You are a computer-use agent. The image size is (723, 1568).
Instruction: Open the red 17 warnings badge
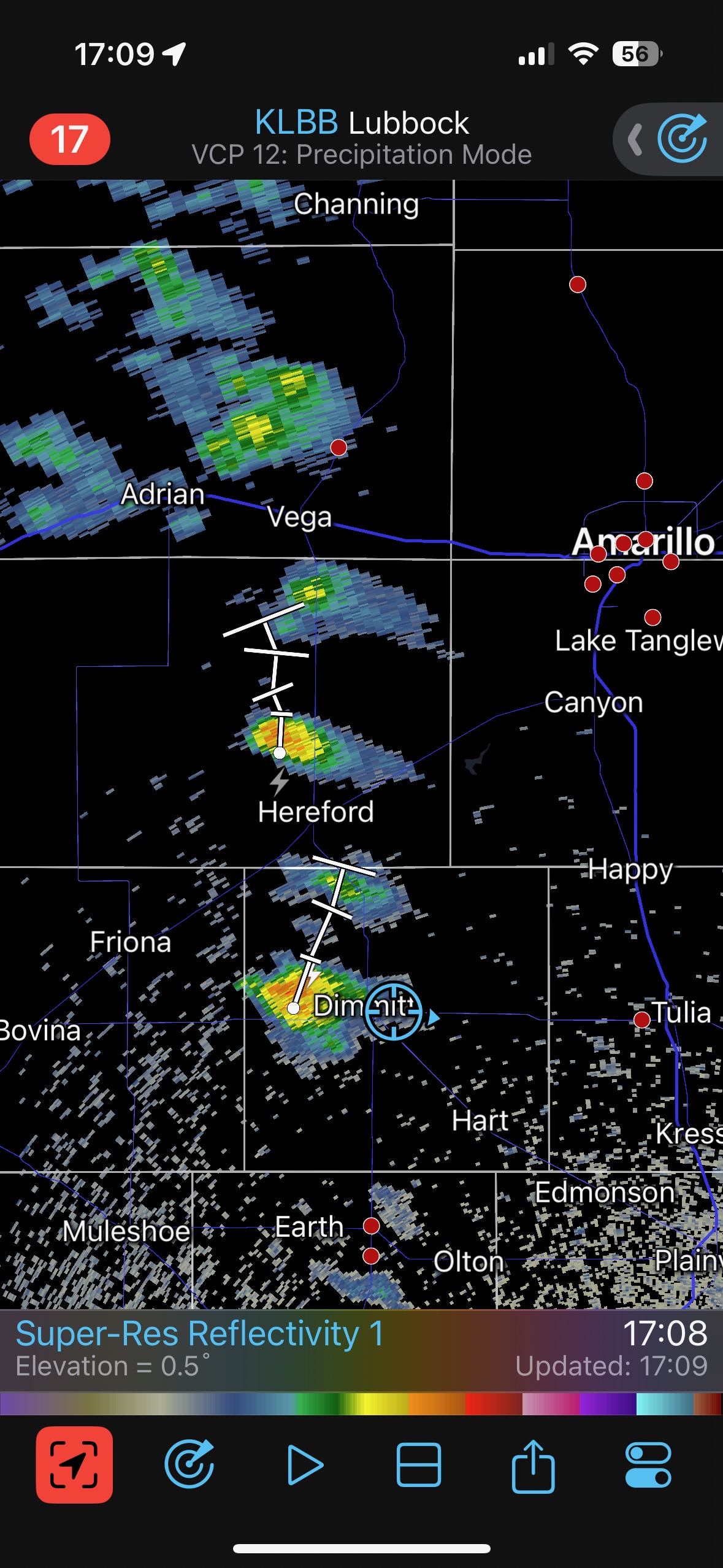pyautogui.click(x=69, y=139)
